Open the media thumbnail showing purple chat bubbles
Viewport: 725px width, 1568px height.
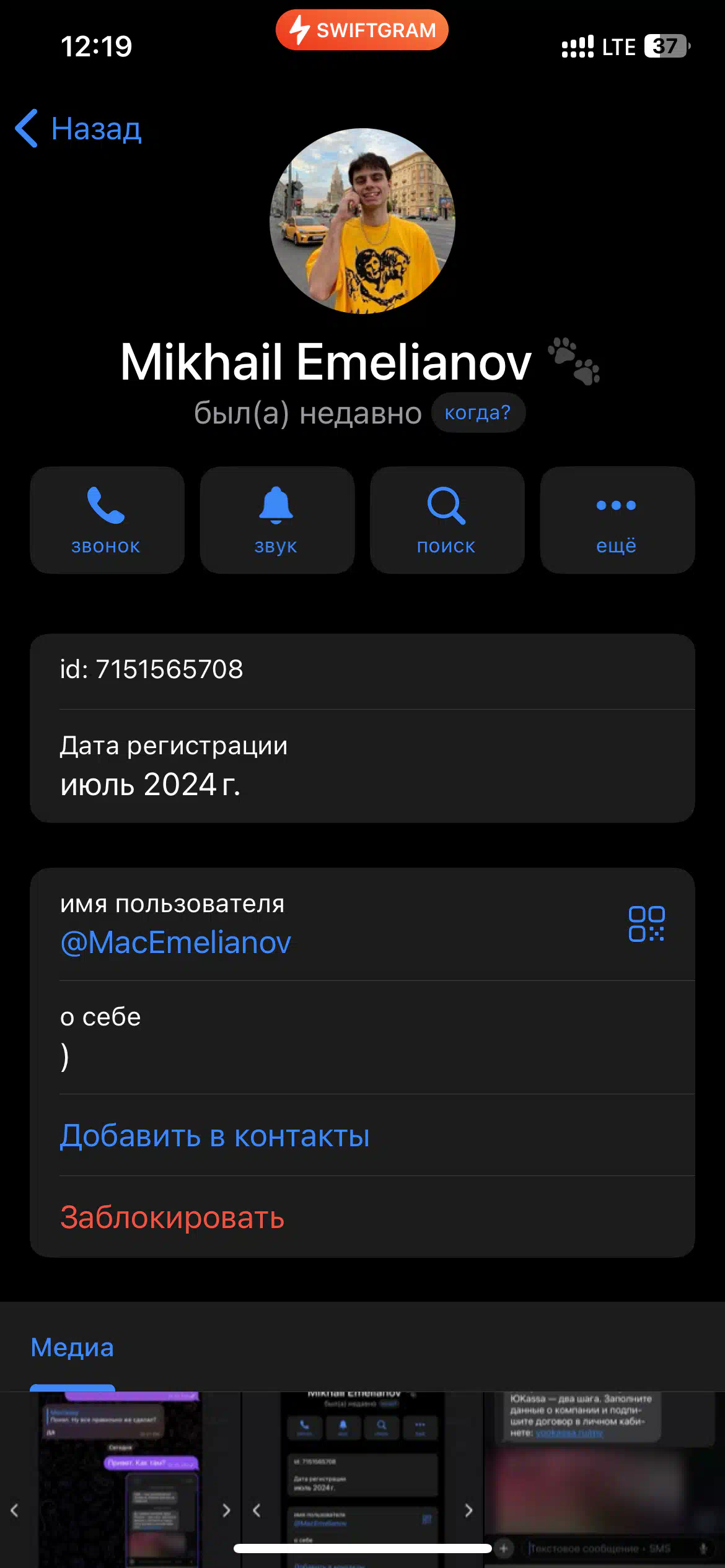coord(121,1480)
